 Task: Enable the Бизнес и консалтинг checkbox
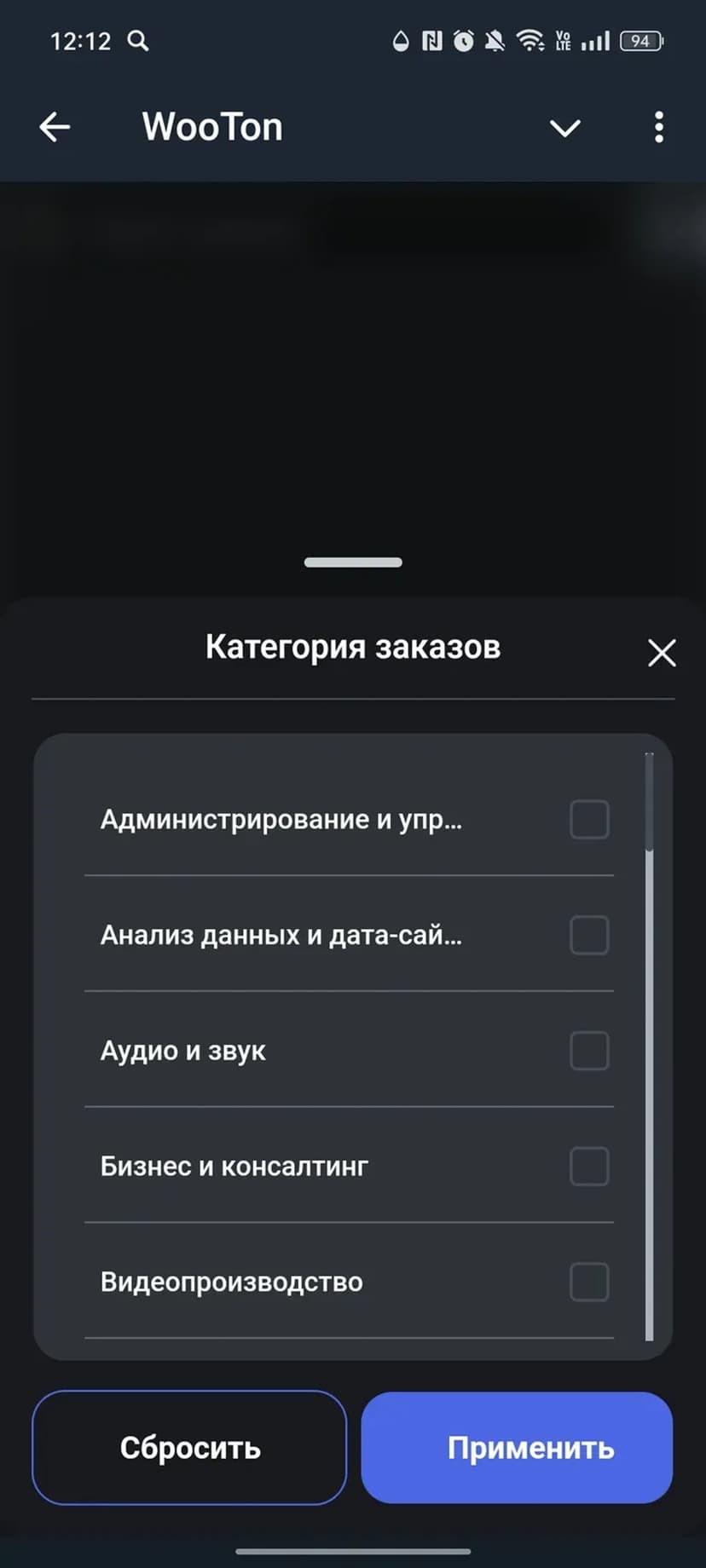point(589,1167)
